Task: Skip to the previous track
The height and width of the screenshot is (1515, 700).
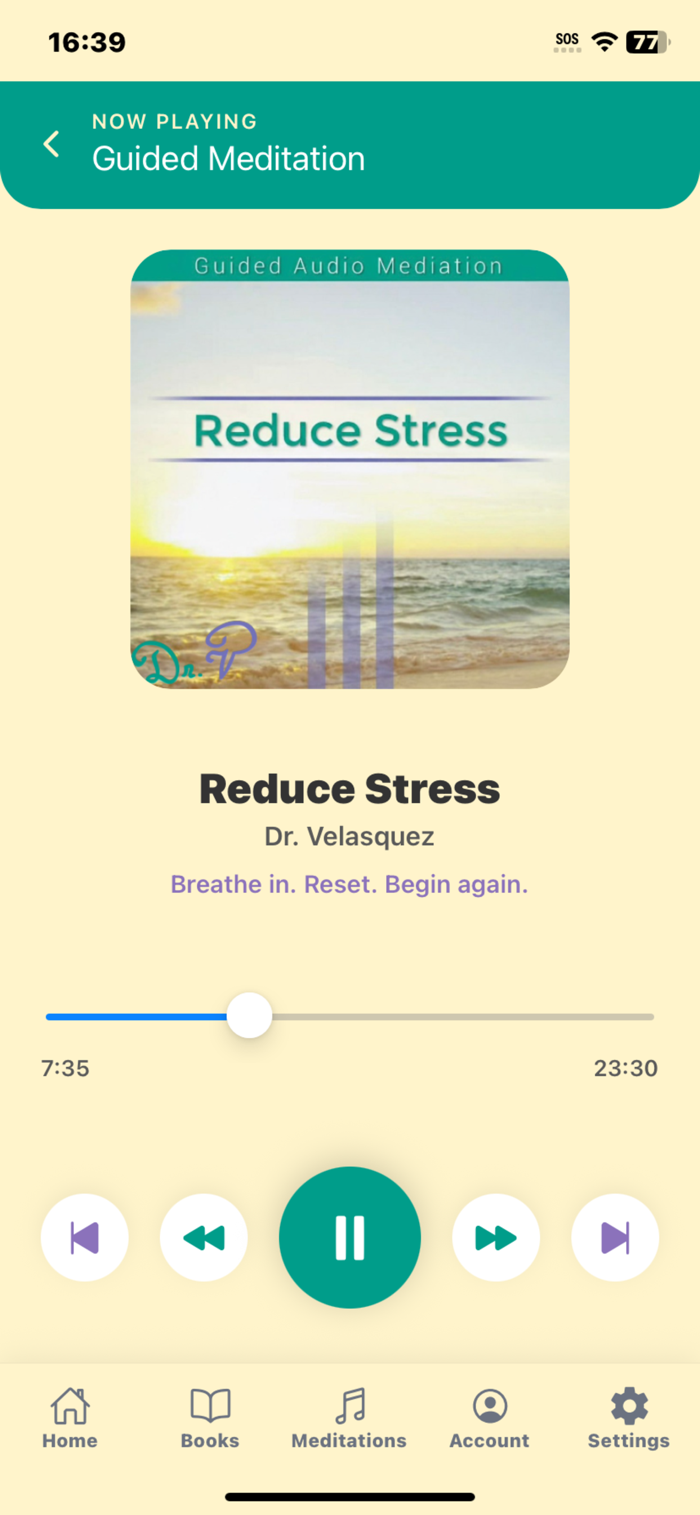Action: pyautogui.click(x=85, y=1238)
